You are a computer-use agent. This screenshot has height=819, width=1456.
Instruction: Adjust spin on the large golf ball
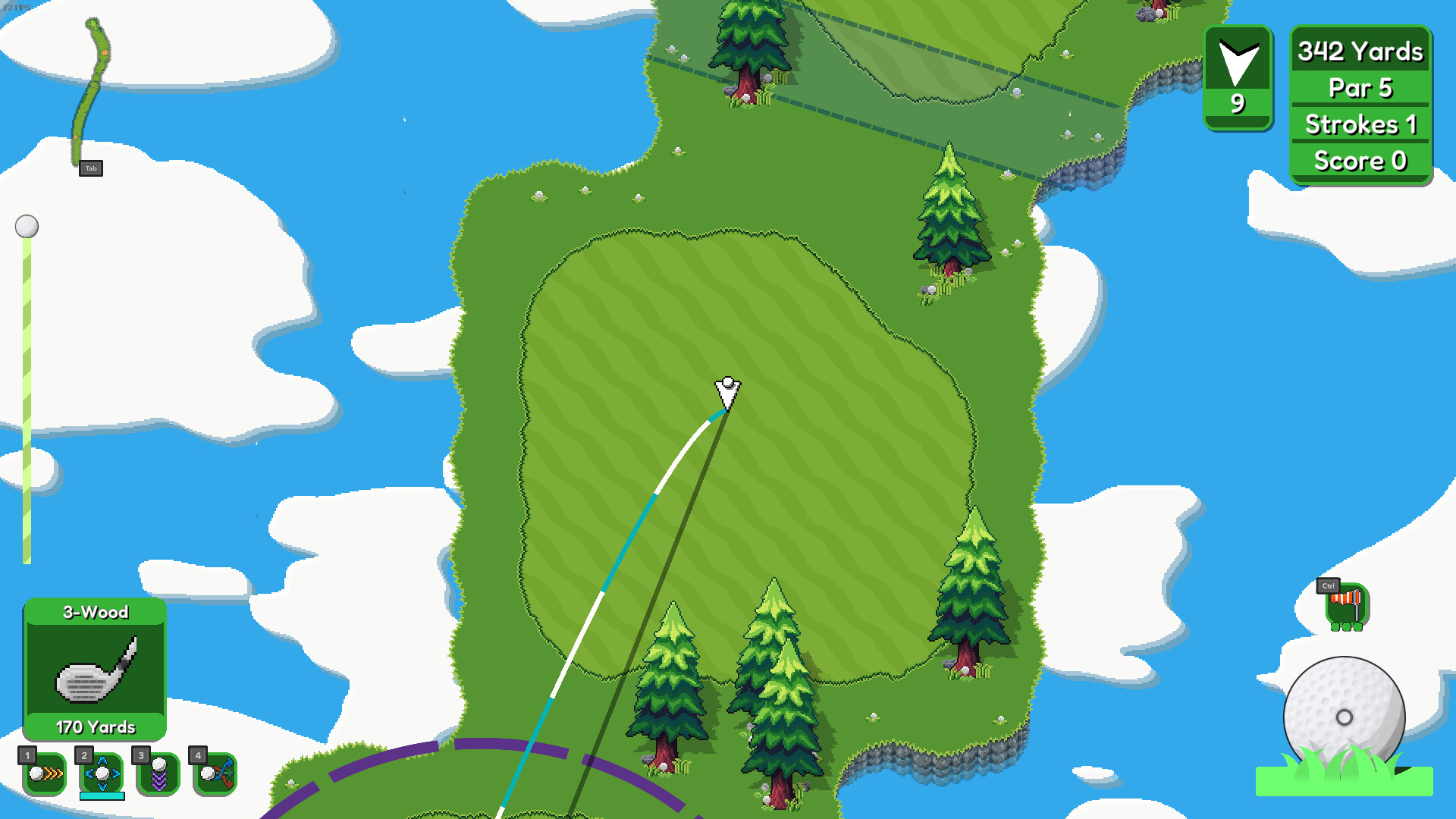point(1344,717)
